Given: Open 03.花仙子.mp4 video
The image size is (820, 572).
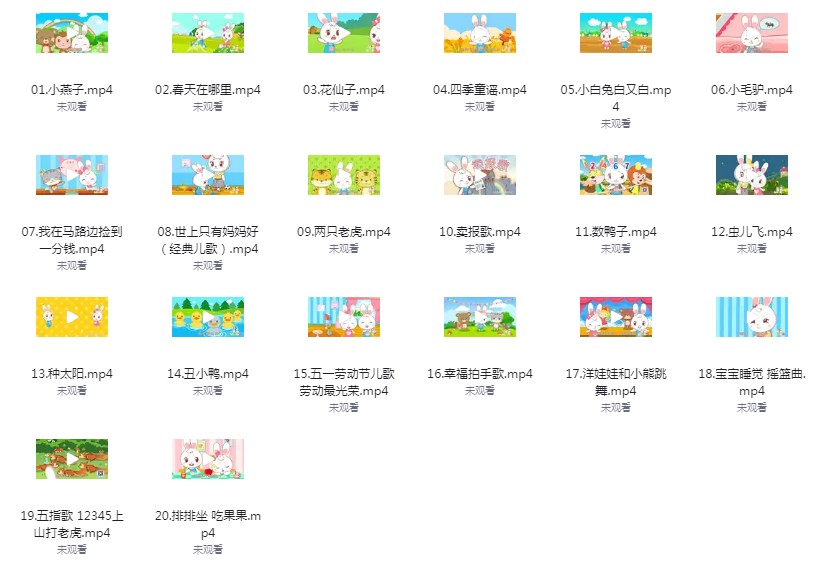Looking at the screenshot, I should pos(344,33).
